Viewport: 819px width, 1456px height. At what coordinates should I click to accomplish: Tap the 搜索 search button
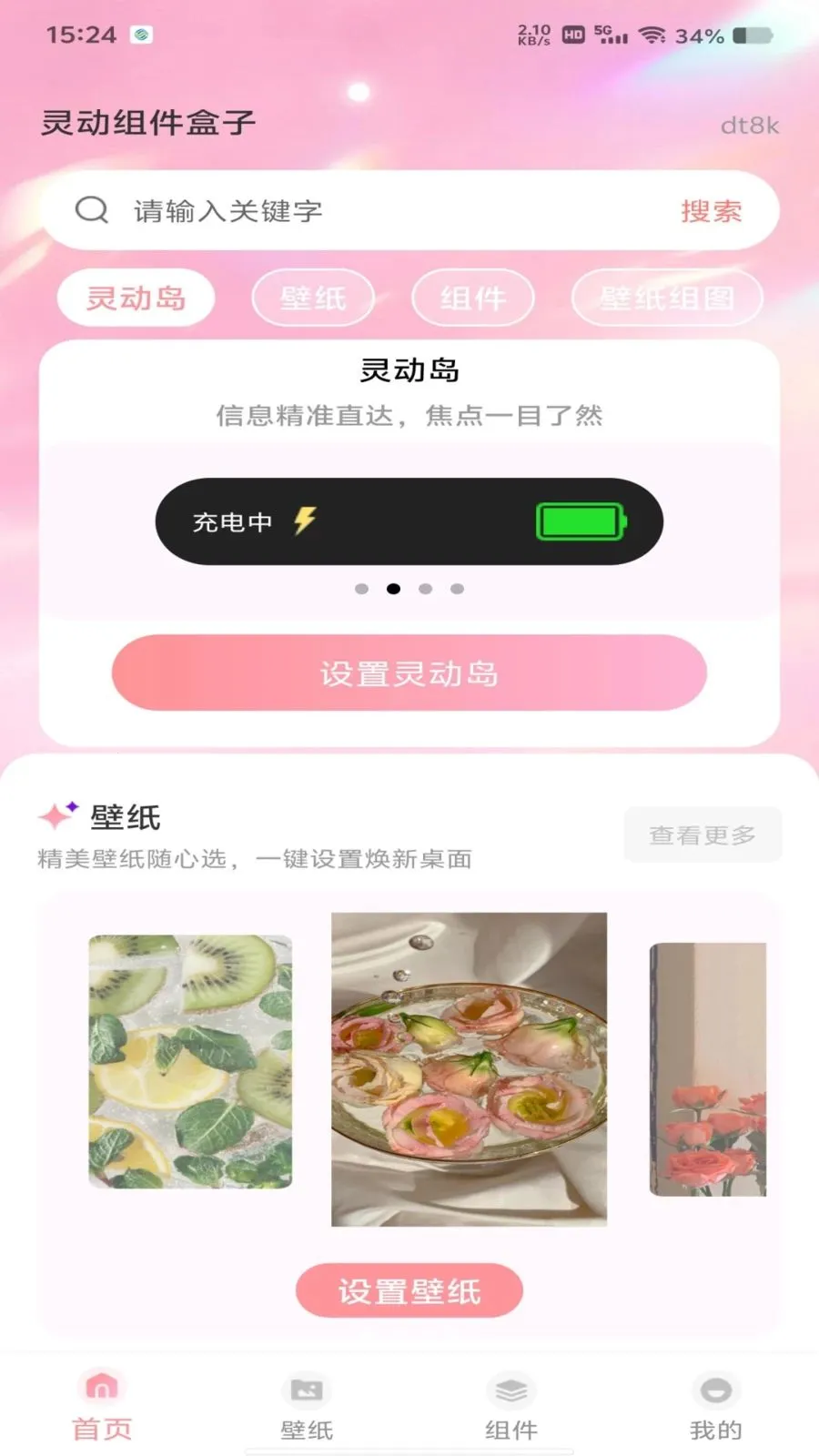click(711, 211)
